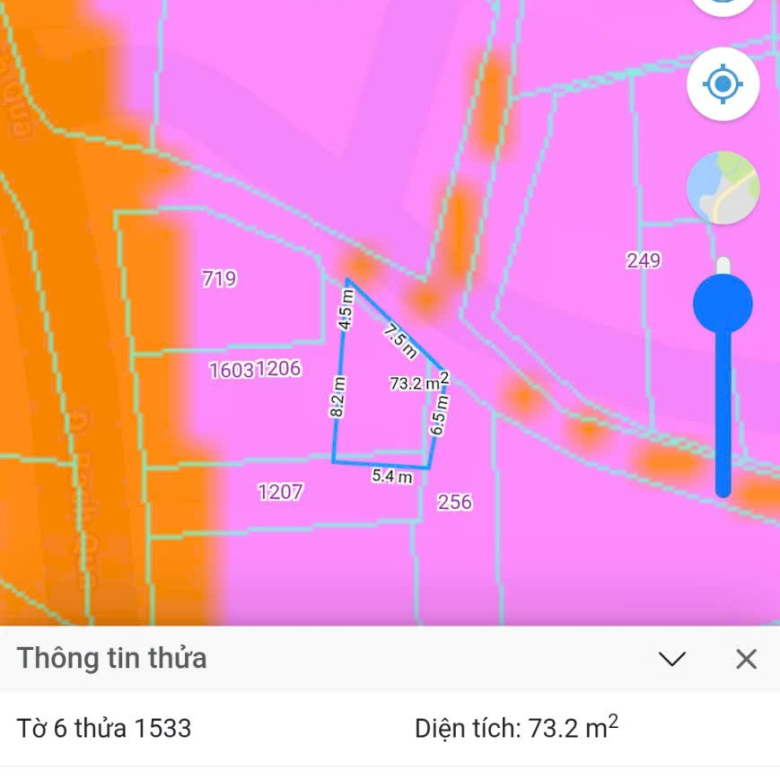
Task: Close the Thông tin thửa panel
Action: coord(746,659)
